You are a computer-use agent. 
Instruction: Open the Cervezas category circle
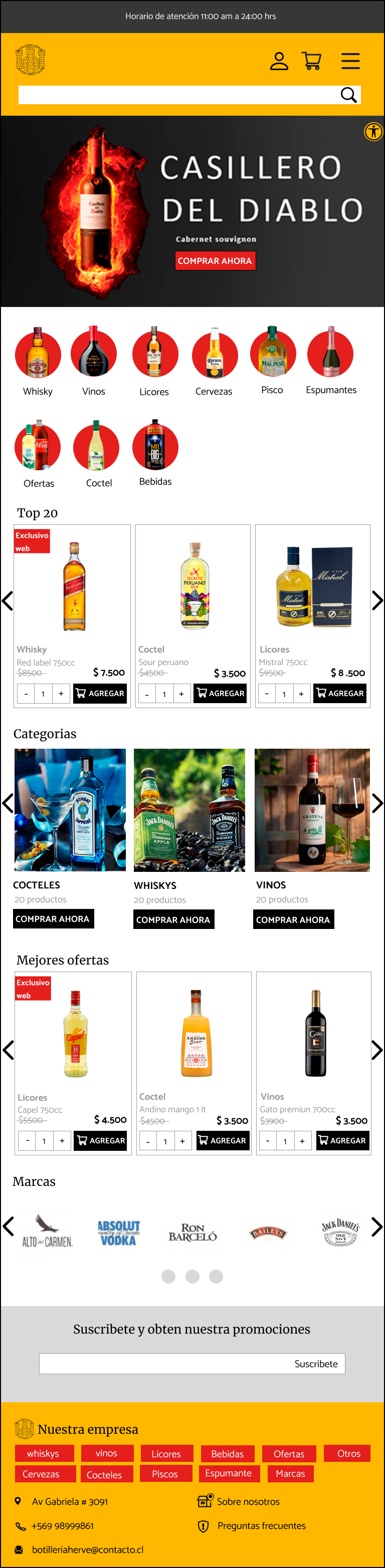coord(215,354)
